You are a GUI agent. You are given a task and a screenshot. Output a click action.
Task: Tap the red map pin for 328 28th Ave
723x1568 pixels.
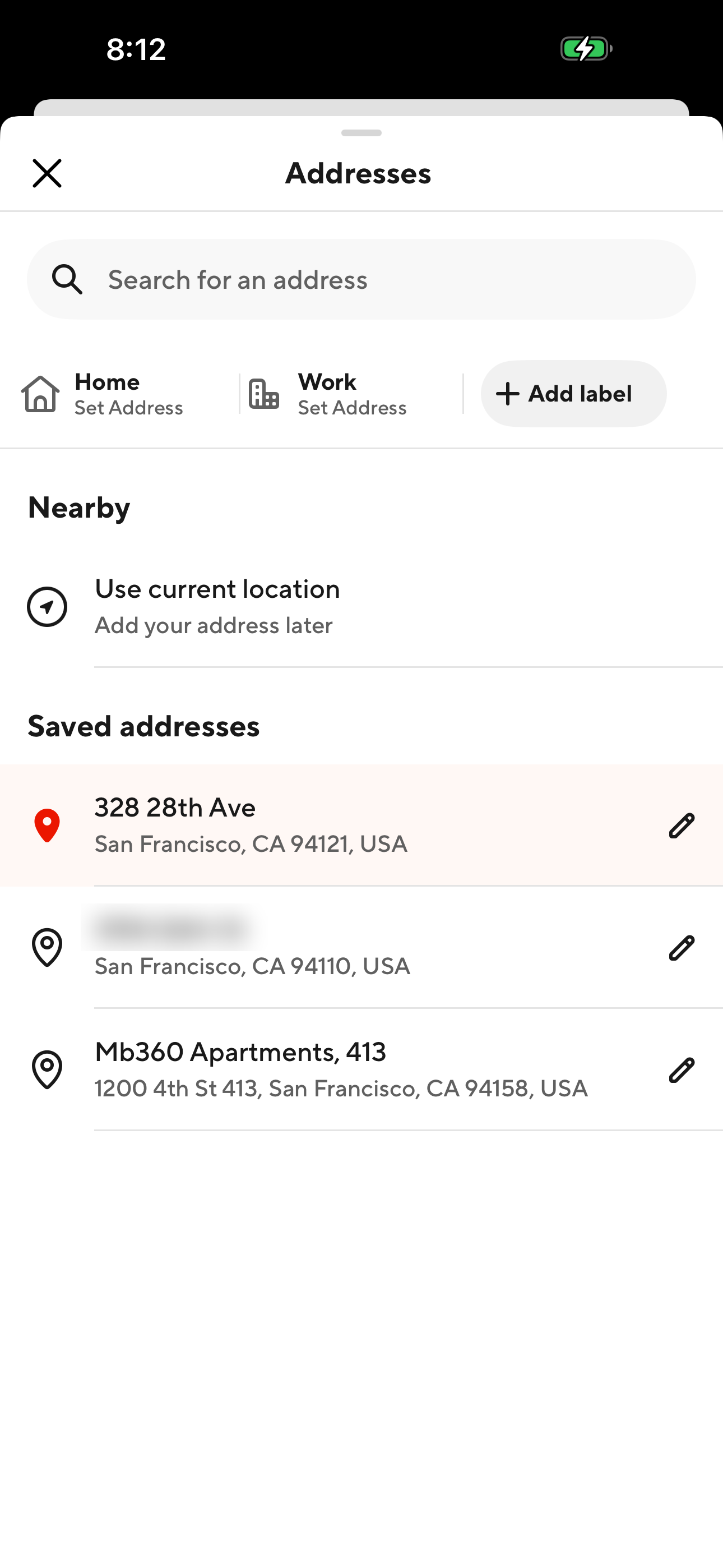(x=47, y=825)
